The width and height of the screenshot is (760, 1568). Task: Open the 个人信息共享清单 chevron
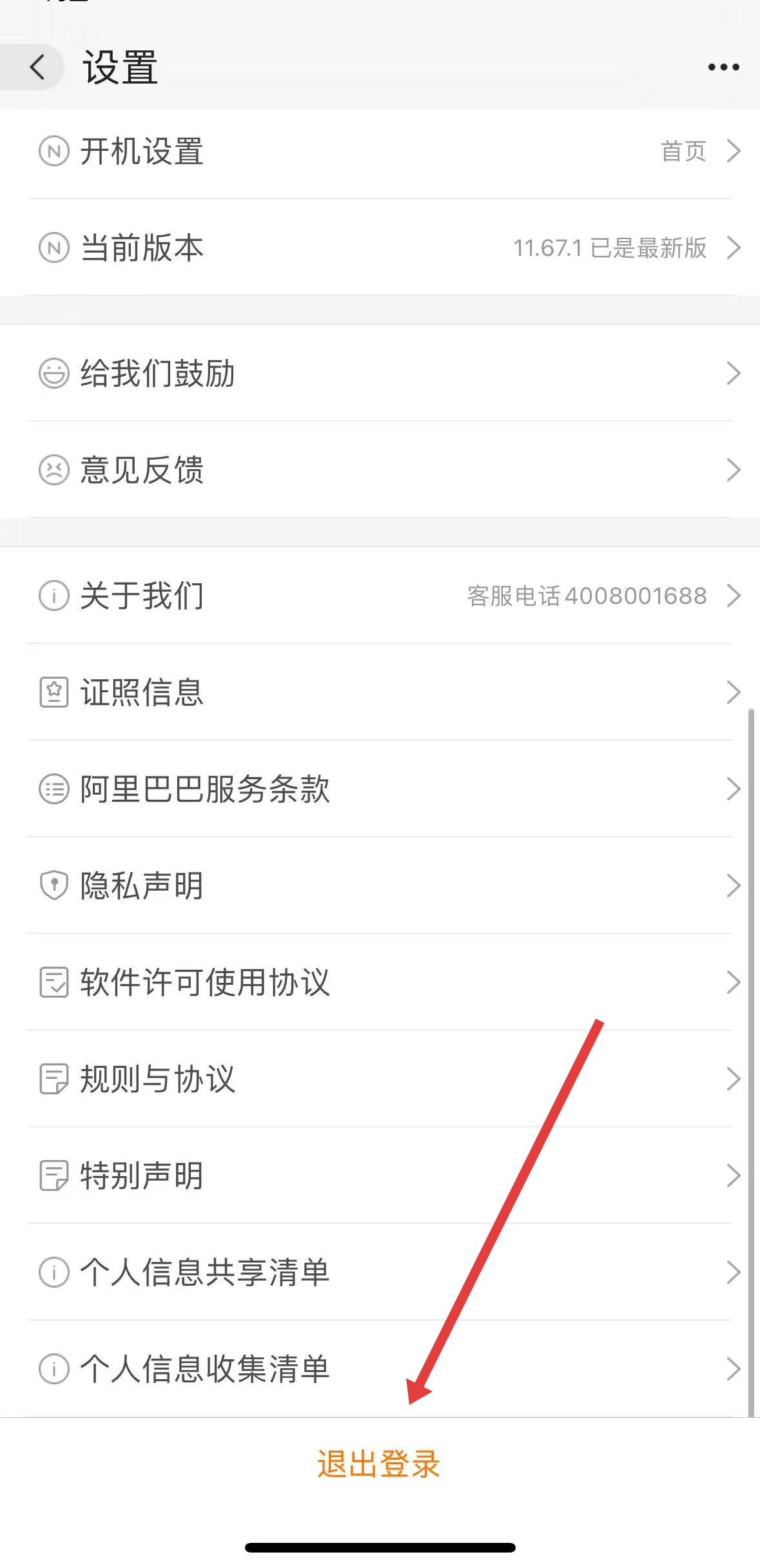point(734,1272)
